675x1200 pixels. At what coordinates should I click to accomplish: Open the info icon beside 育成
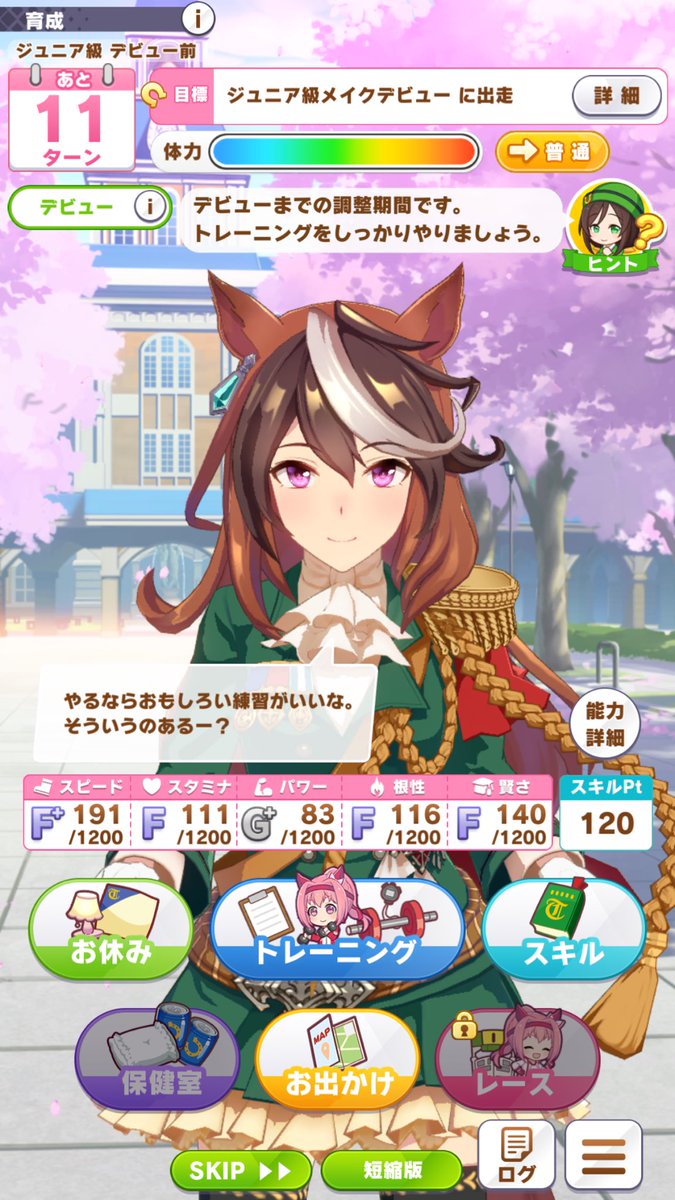coord(198,17)
